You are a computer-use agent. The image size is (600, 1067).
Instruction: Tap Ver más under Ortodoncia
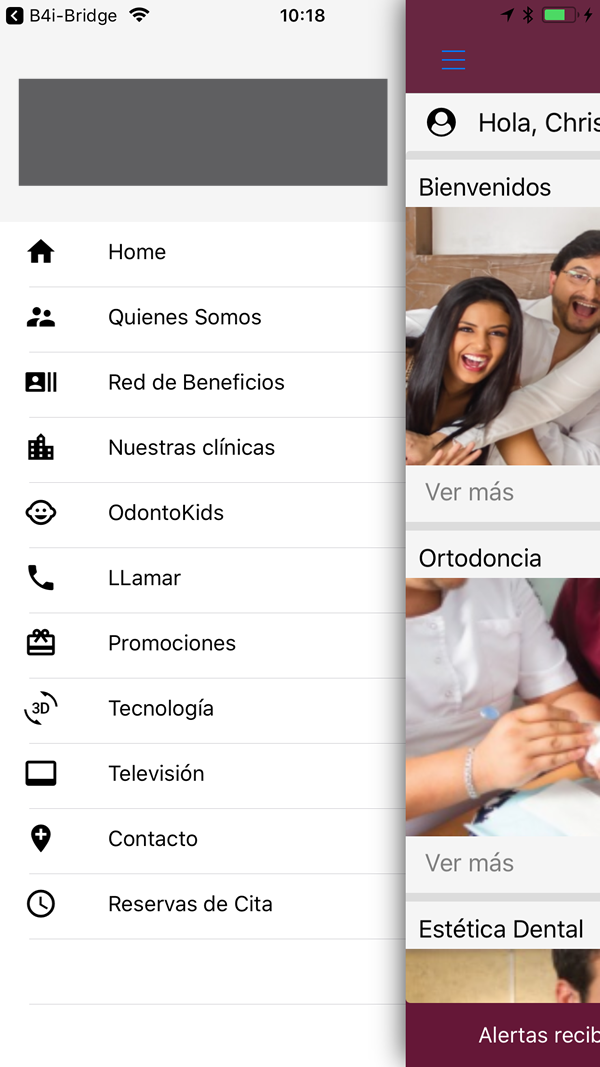pyautogui.click(x=470, y=862)
